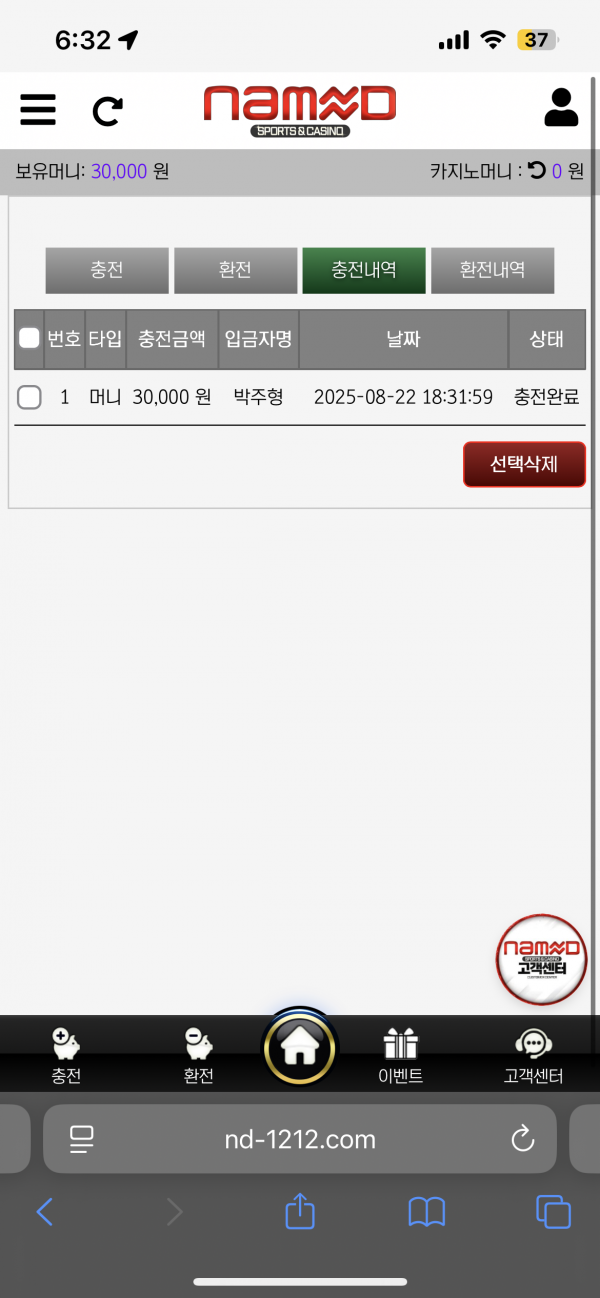Tap the home button in bottom bar
This screenshot has width=600, height=1298.
pyautogui.click(x=300, y=1046)
